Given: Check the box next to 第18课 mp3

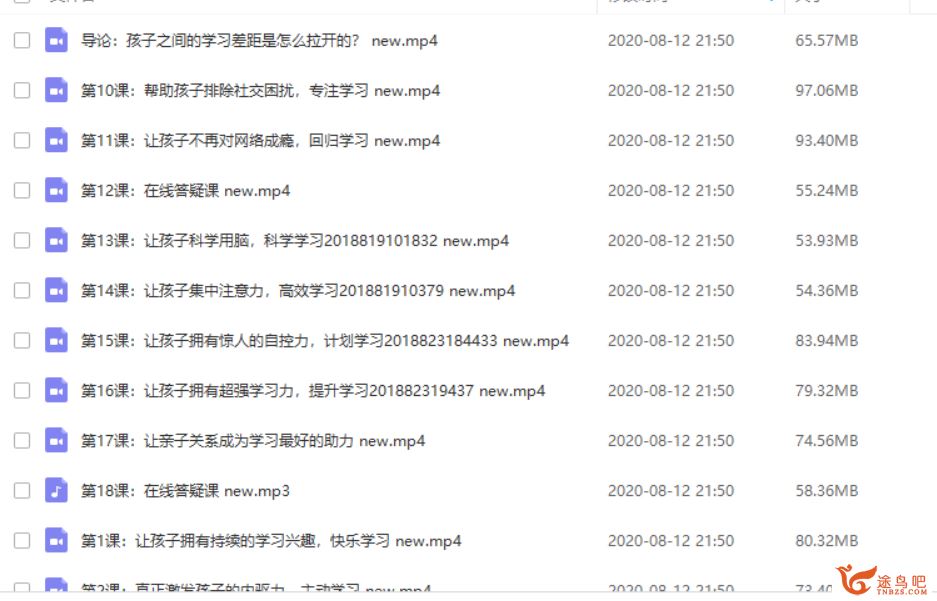Looking at the screenshot, I should point(22,491).
